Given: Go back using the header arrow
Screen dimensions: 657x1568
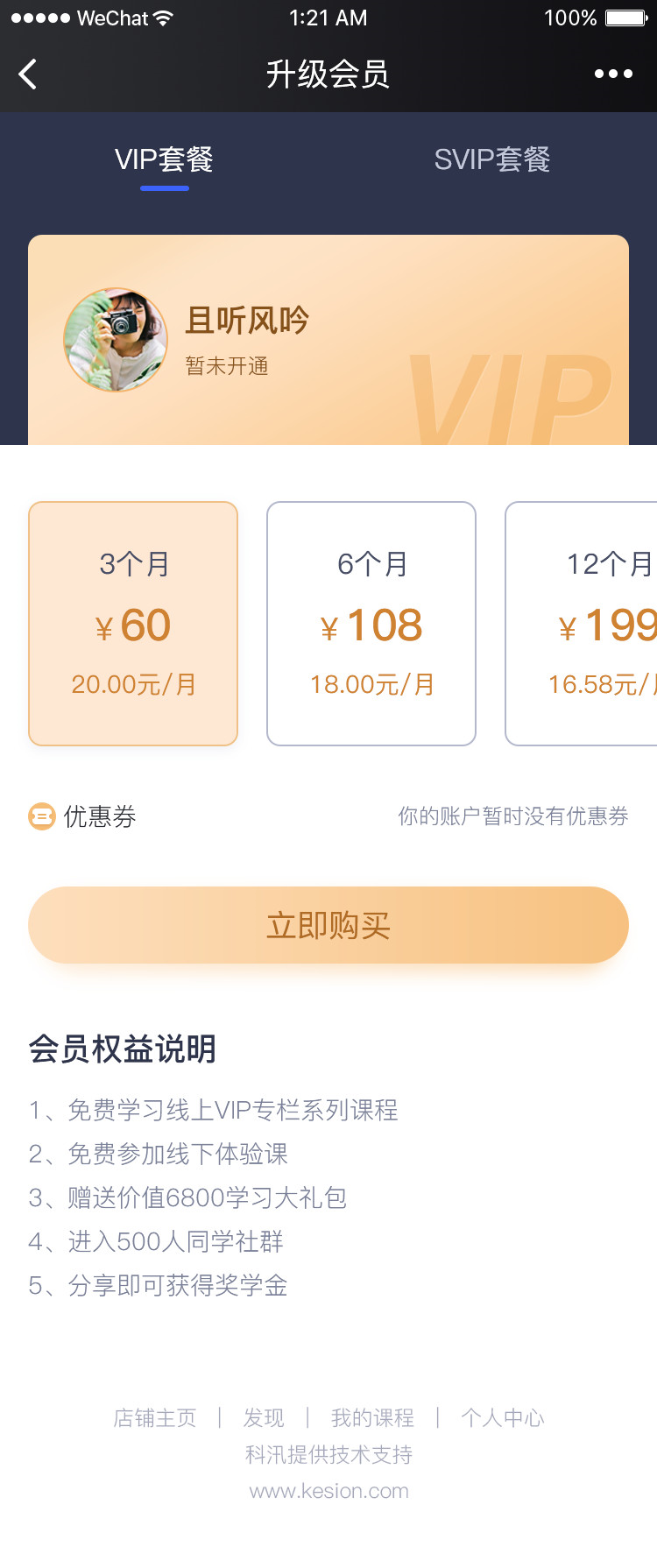Looking at the screenshot, I should click(28, 74).
